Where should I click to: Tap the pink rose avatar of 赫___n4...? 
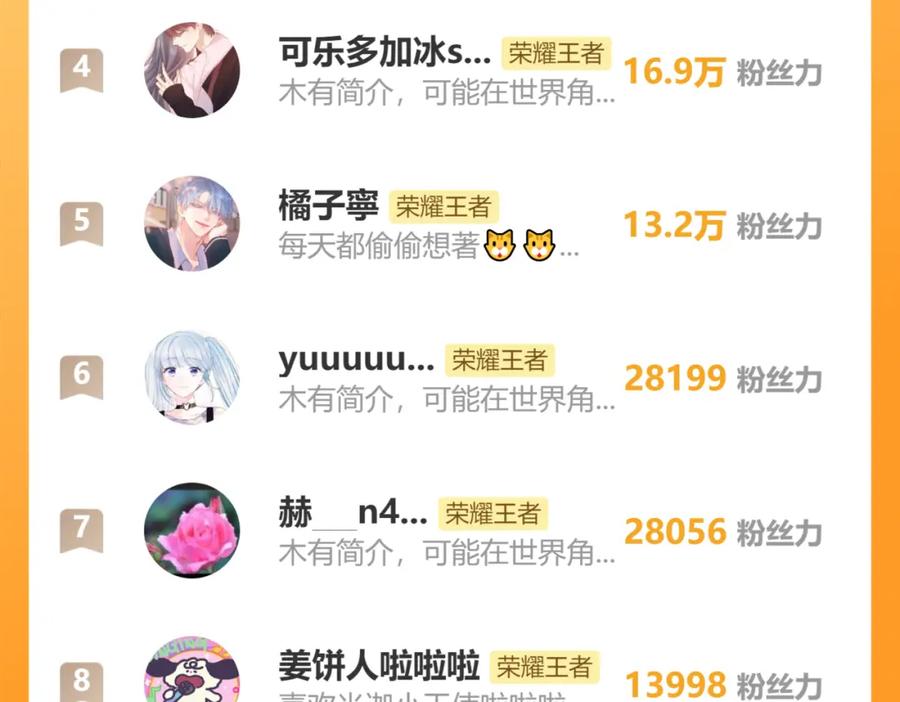click(x=192, y=530)
